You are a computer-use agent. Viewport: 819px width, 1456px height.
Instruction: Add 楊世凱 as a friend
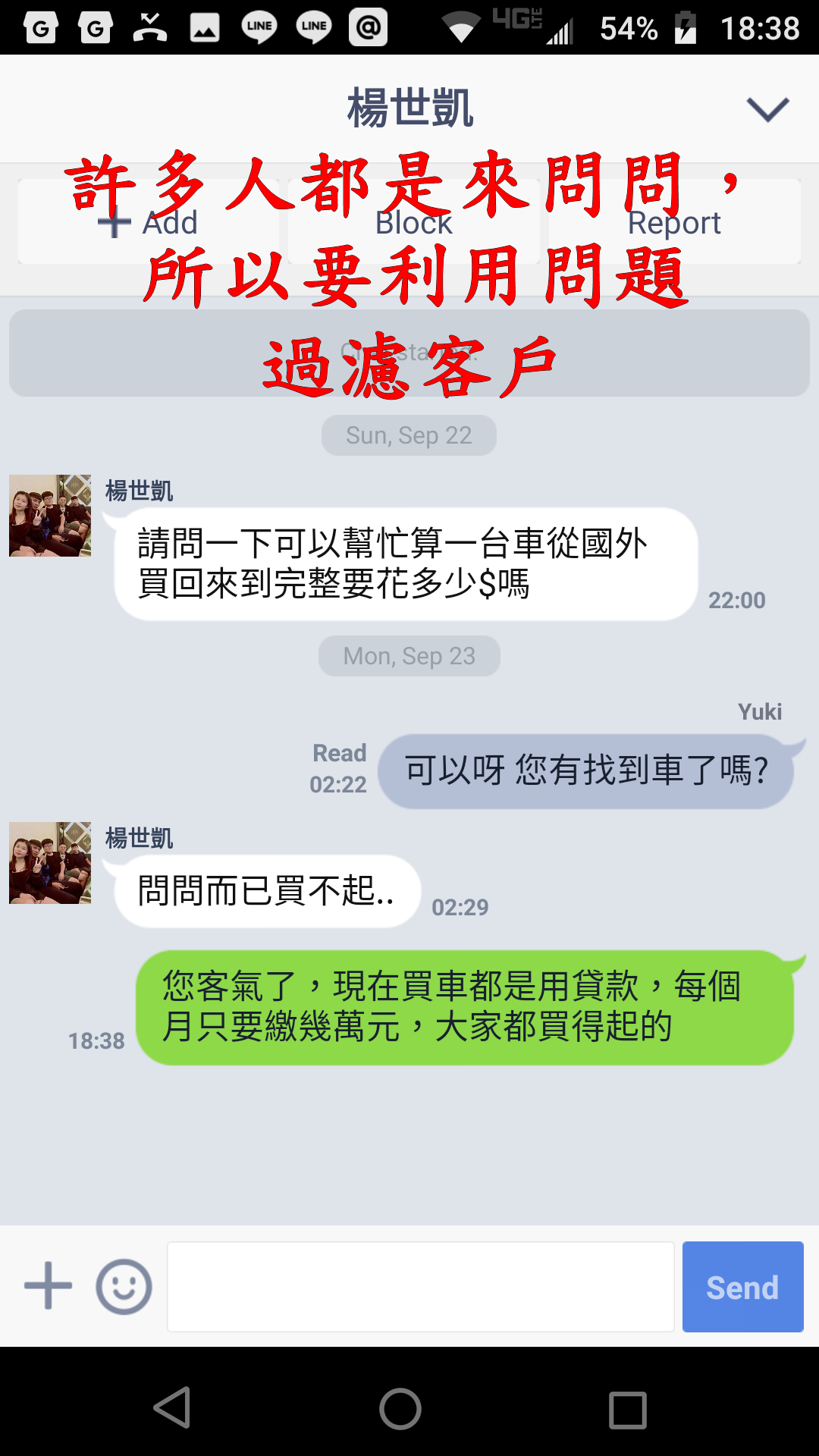[149, 221]
